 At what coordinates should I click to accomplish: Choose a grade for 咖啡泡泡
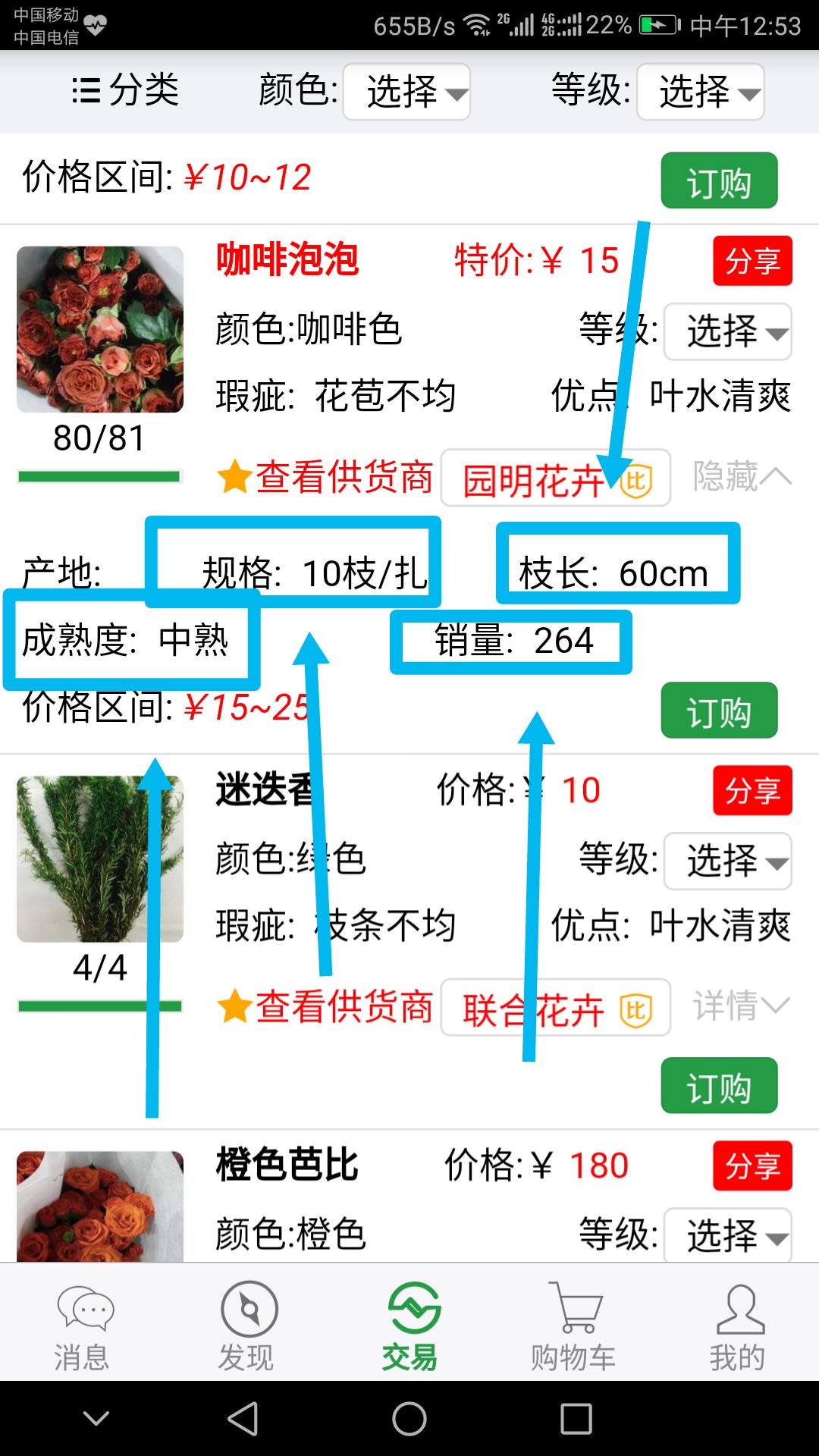click(x=727, y=331)
